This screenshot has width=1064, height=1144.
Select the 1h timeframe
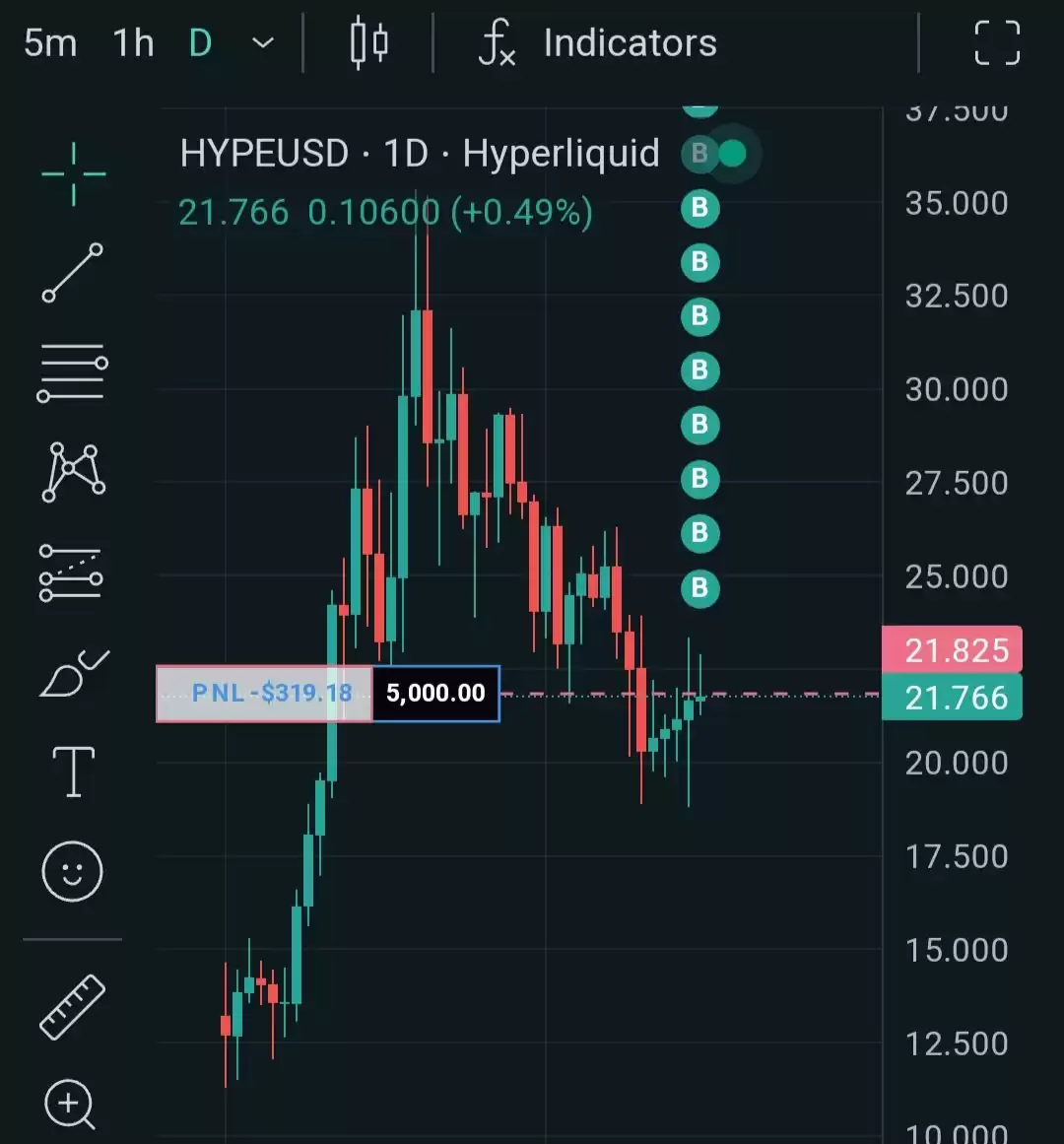pyautogui.click(x=133, y=43)
